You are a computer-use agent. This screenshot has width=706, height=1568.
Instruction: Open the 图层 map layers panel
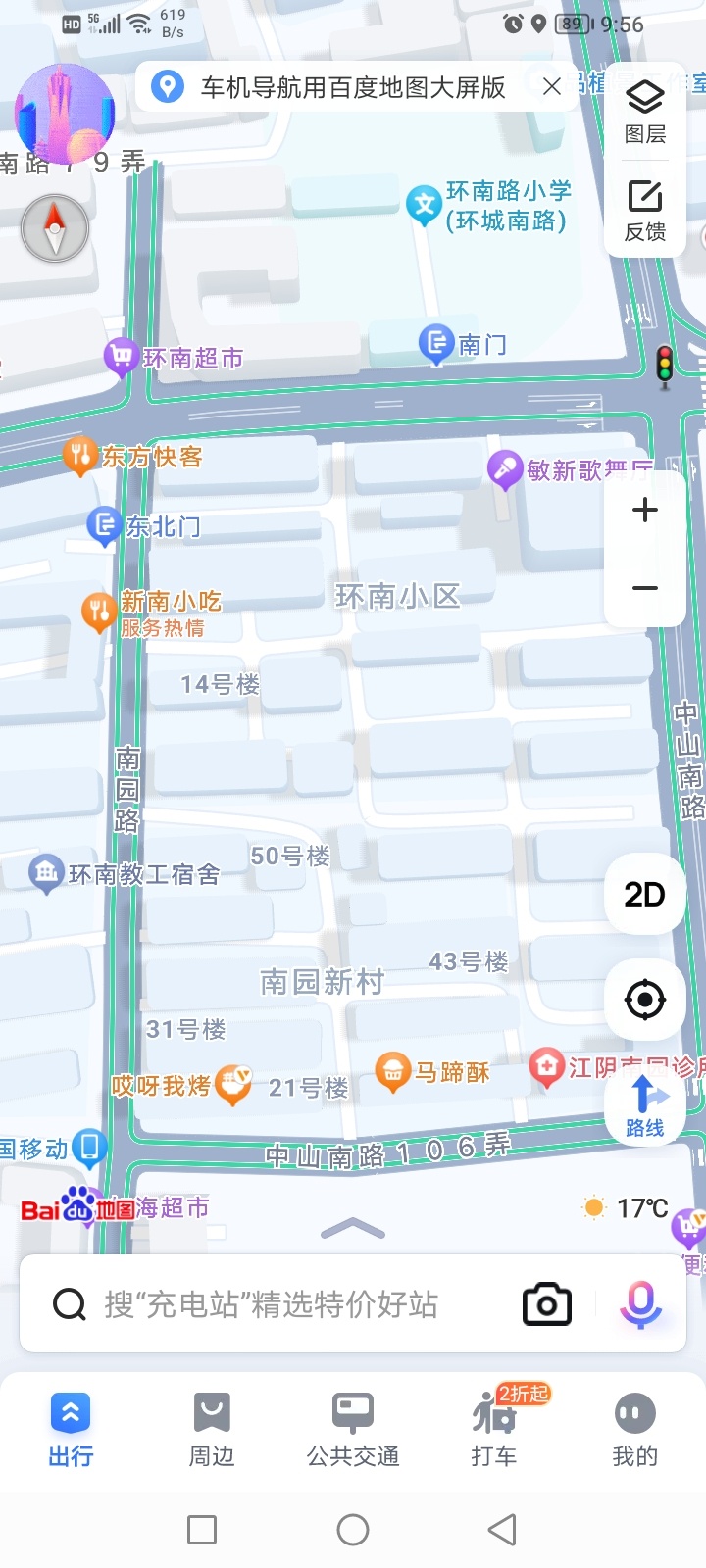click(645, 112)
